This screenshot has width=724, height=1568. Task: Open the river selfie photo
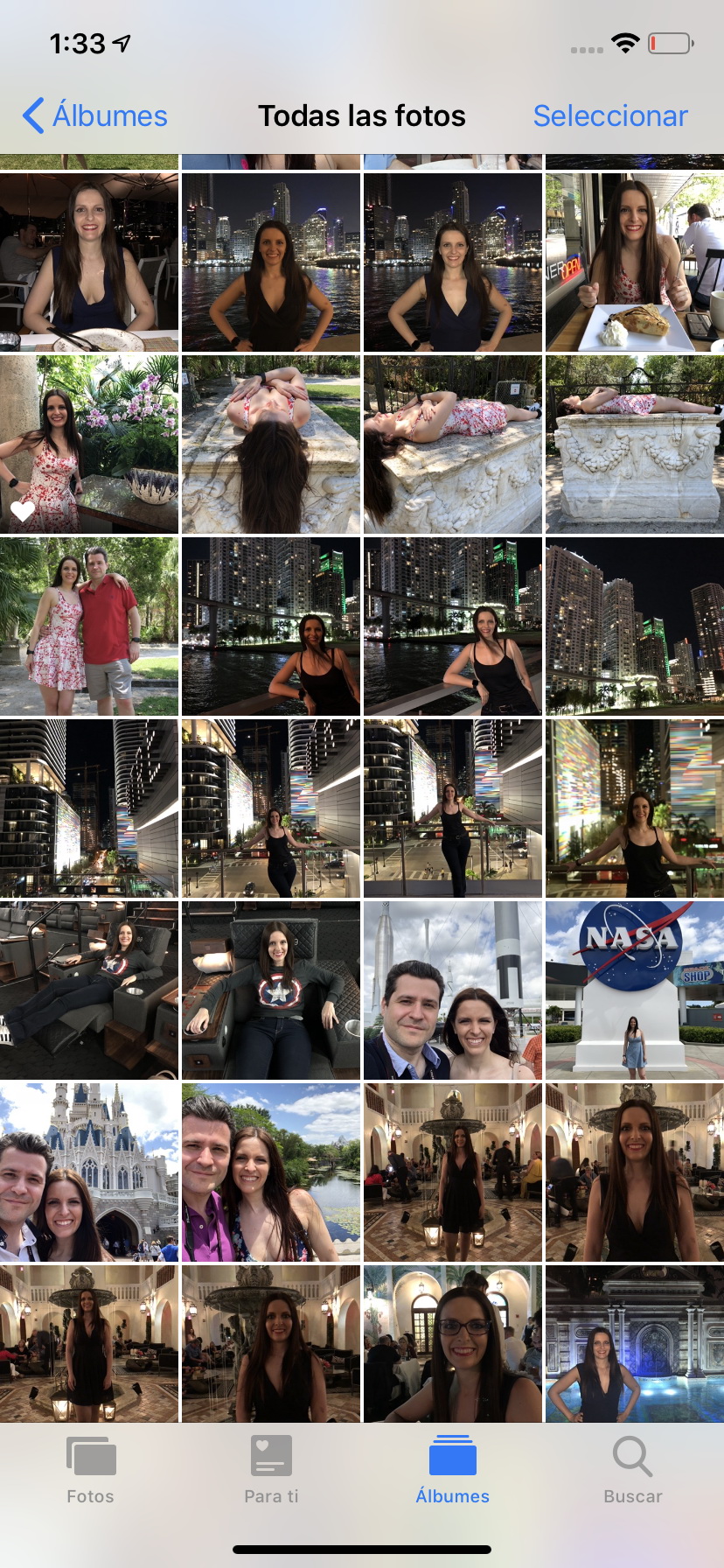tap(271, 1172)
